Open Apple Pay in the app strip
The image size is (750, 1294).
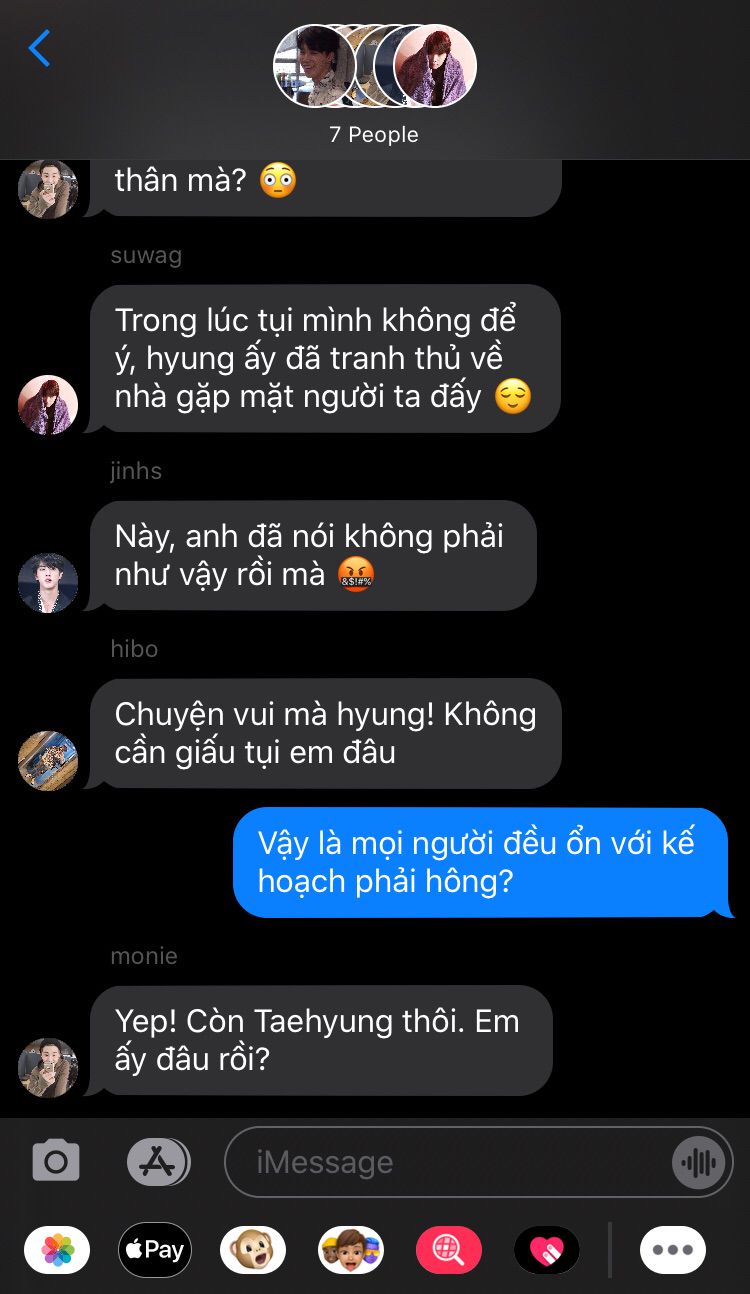(155, 1250)
